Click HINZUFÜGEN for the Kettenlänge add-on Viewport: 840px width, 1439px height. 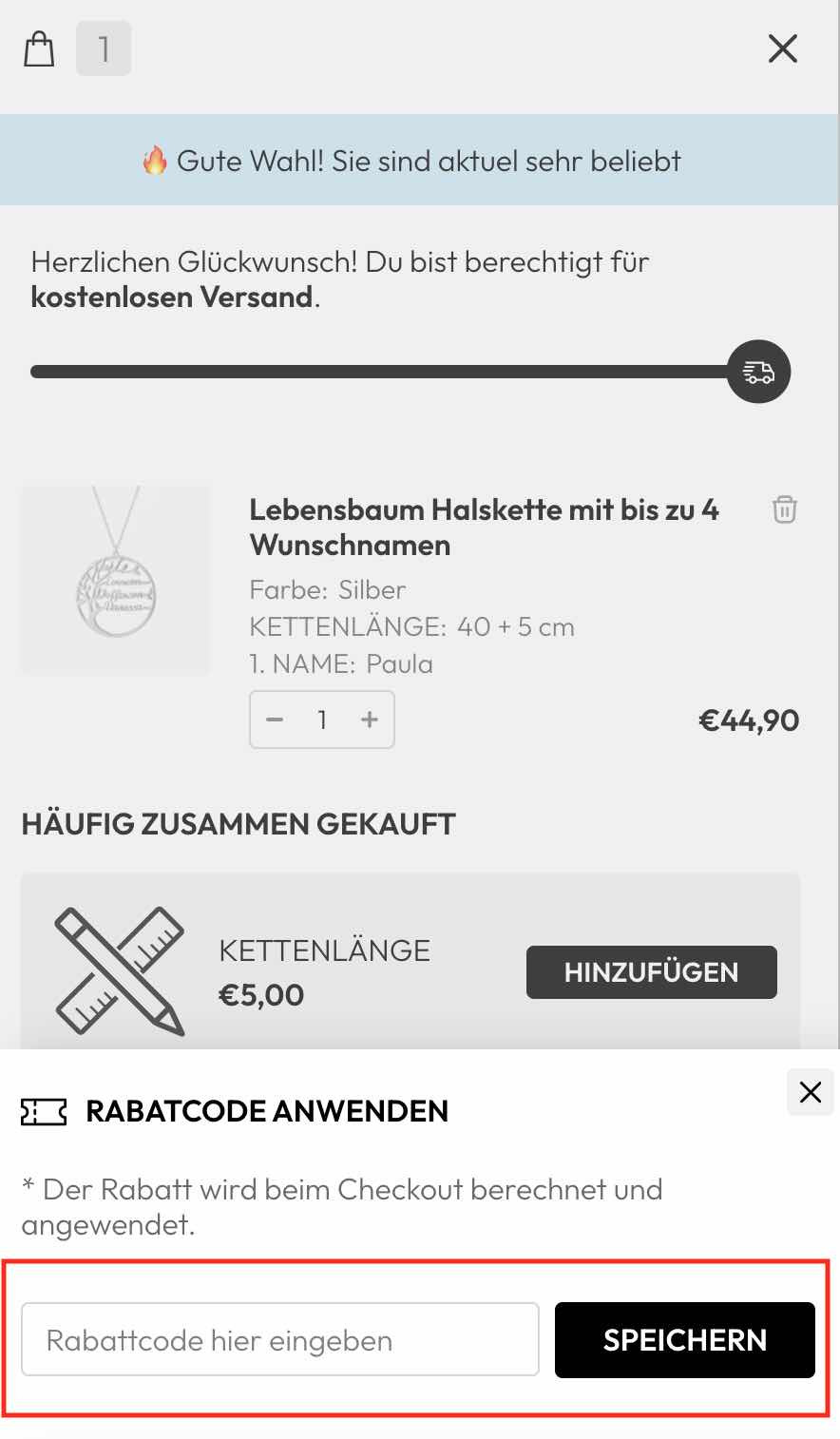click(652, 971)
